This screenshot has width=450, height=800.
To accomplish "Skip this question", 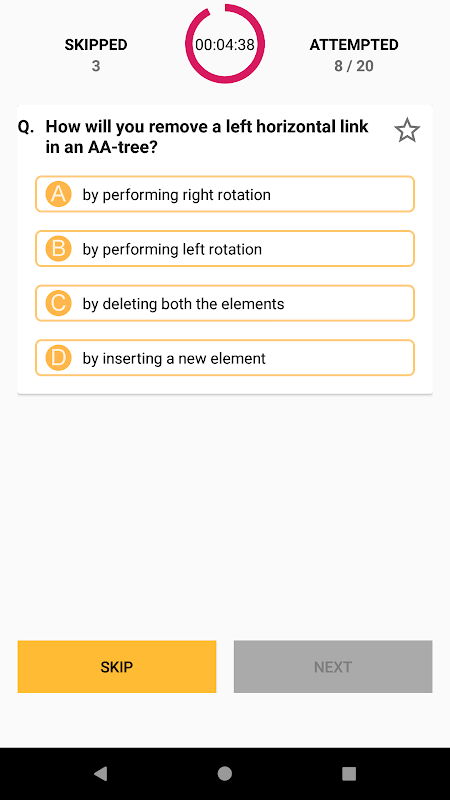I will point(117,667).
